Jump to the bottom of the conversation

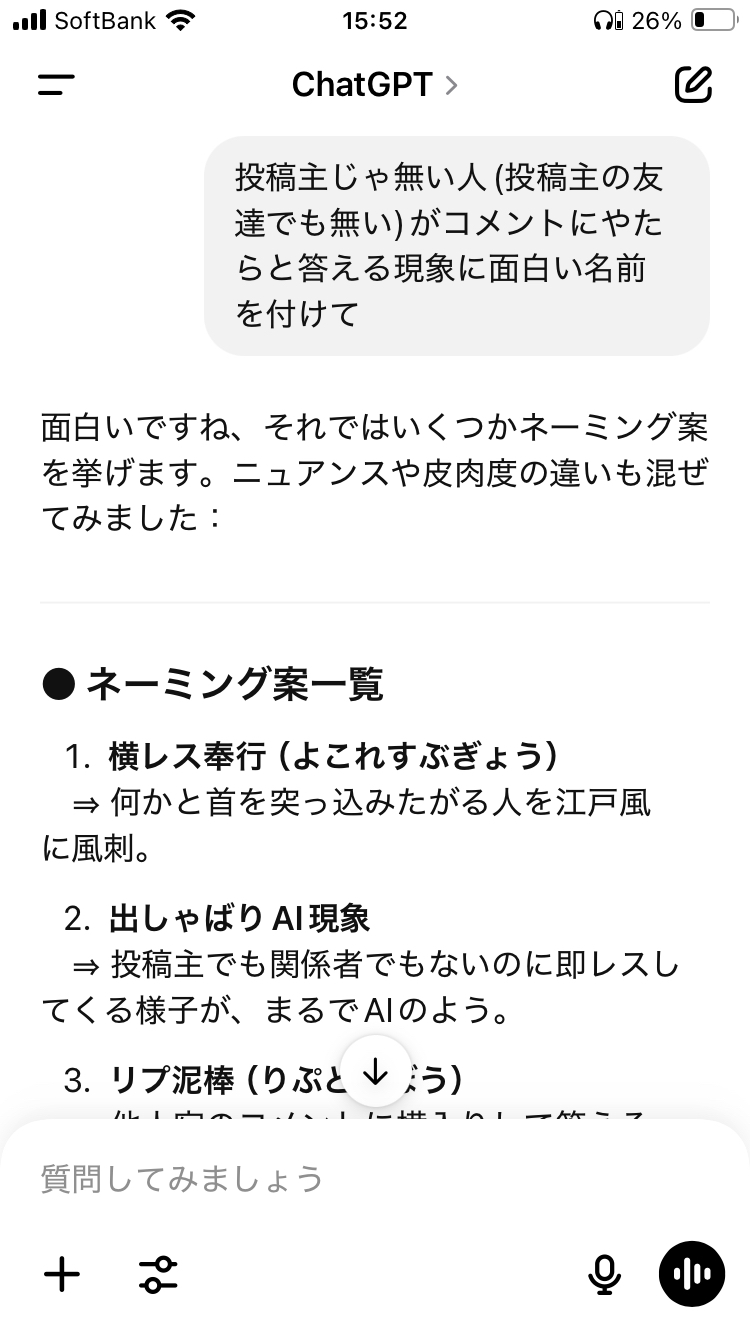click(375, 1072)
